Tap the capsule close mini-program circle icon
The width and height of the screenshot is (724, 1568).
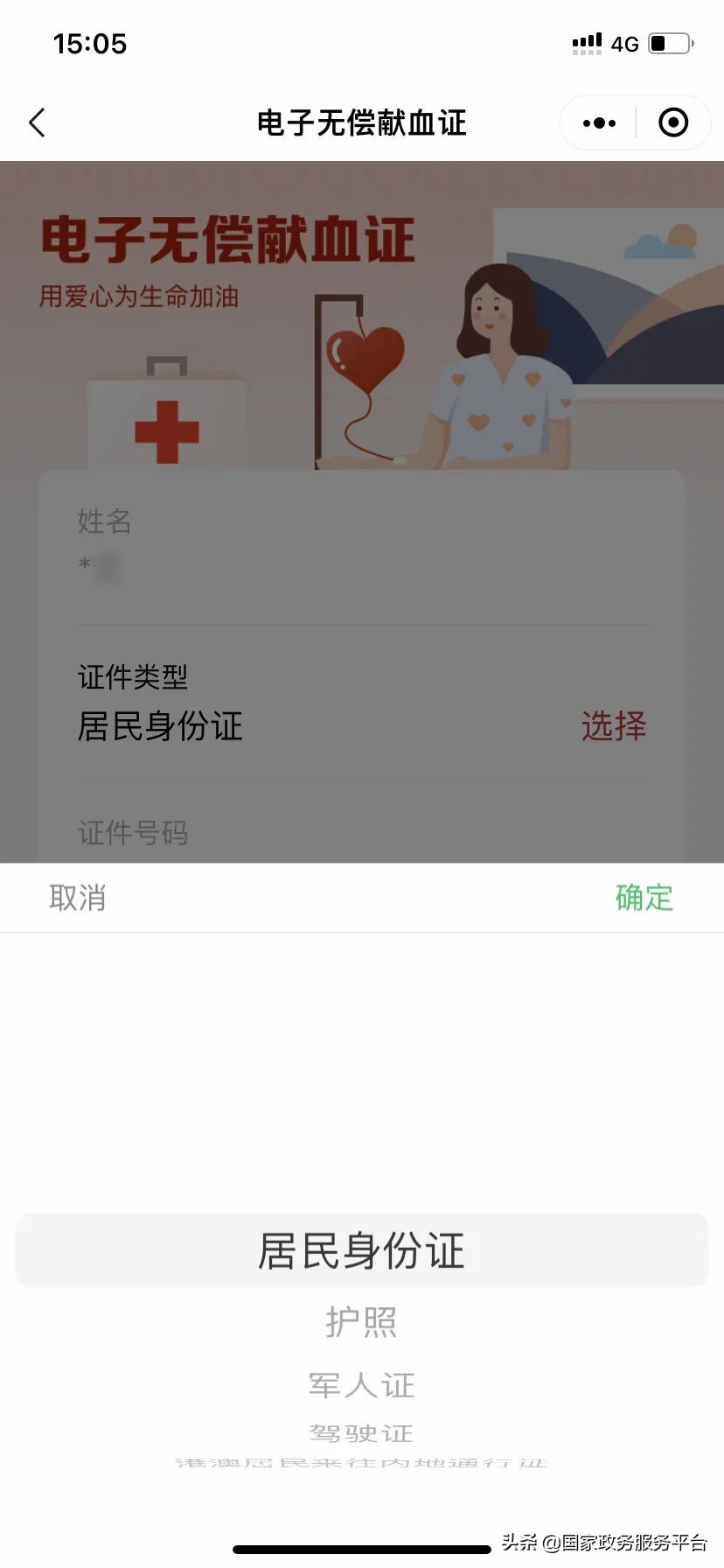pyautogui.click(x=673, y=122)
